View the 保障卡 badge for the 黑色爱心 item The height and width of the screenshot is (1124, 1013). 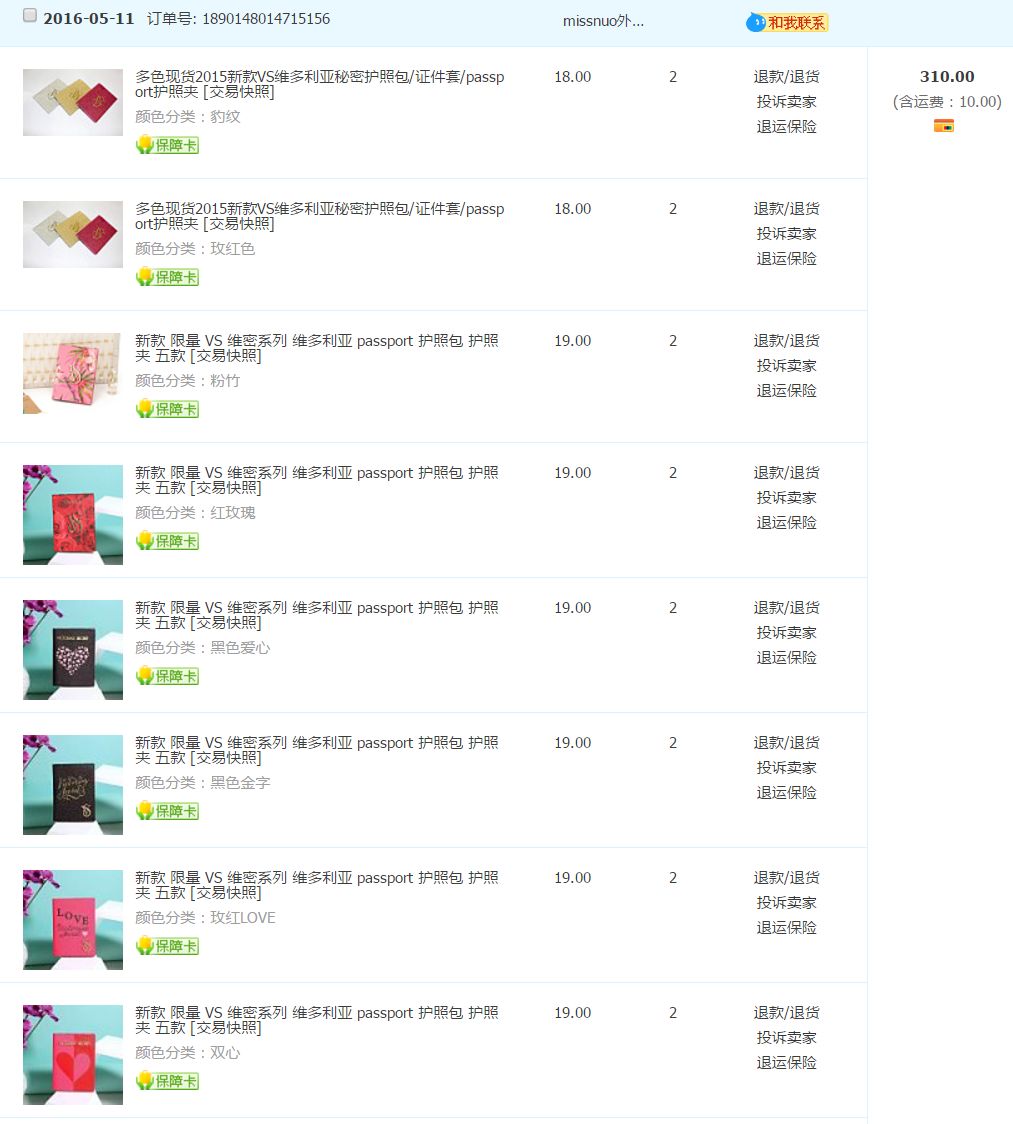coord(167,676)
